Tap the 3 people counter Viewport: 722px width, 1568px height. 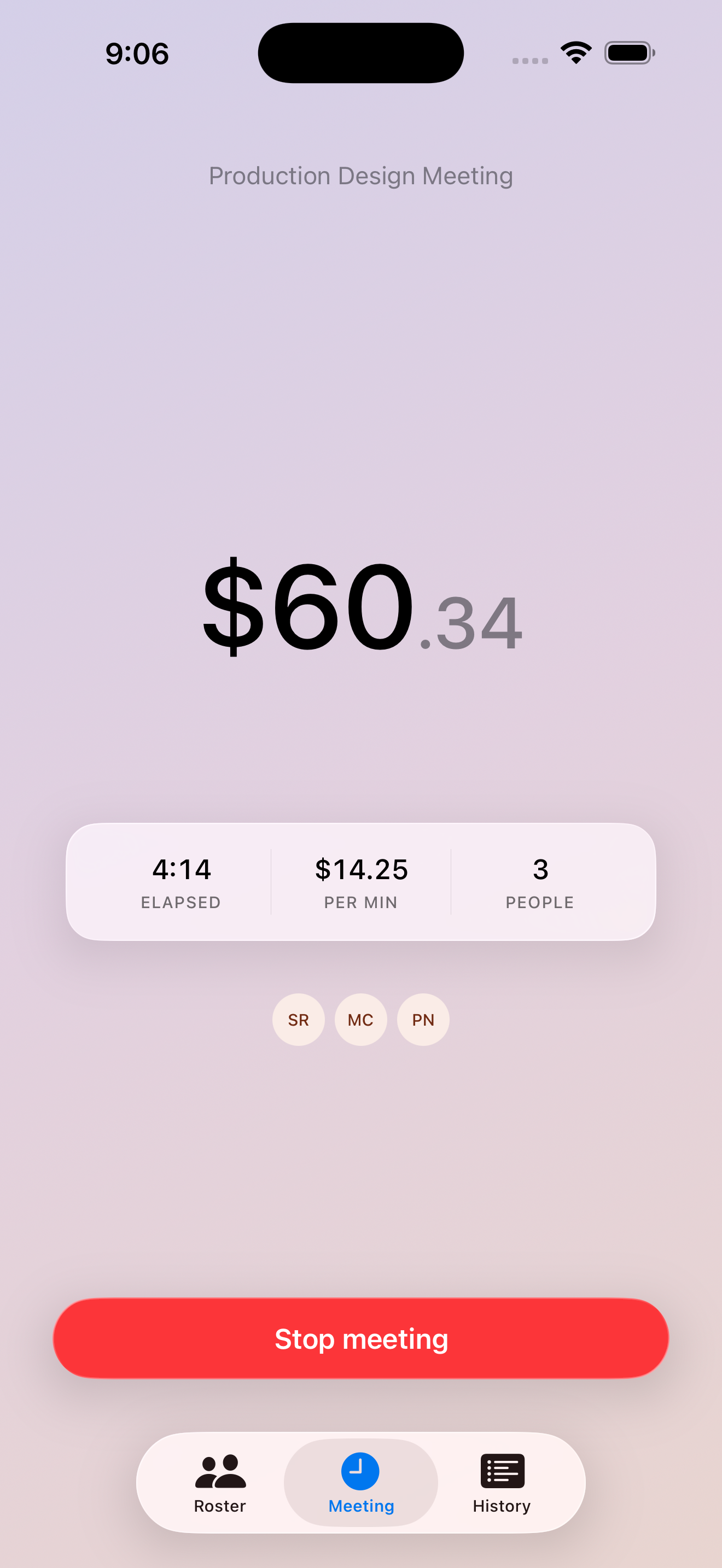click(x=539, y=881)
